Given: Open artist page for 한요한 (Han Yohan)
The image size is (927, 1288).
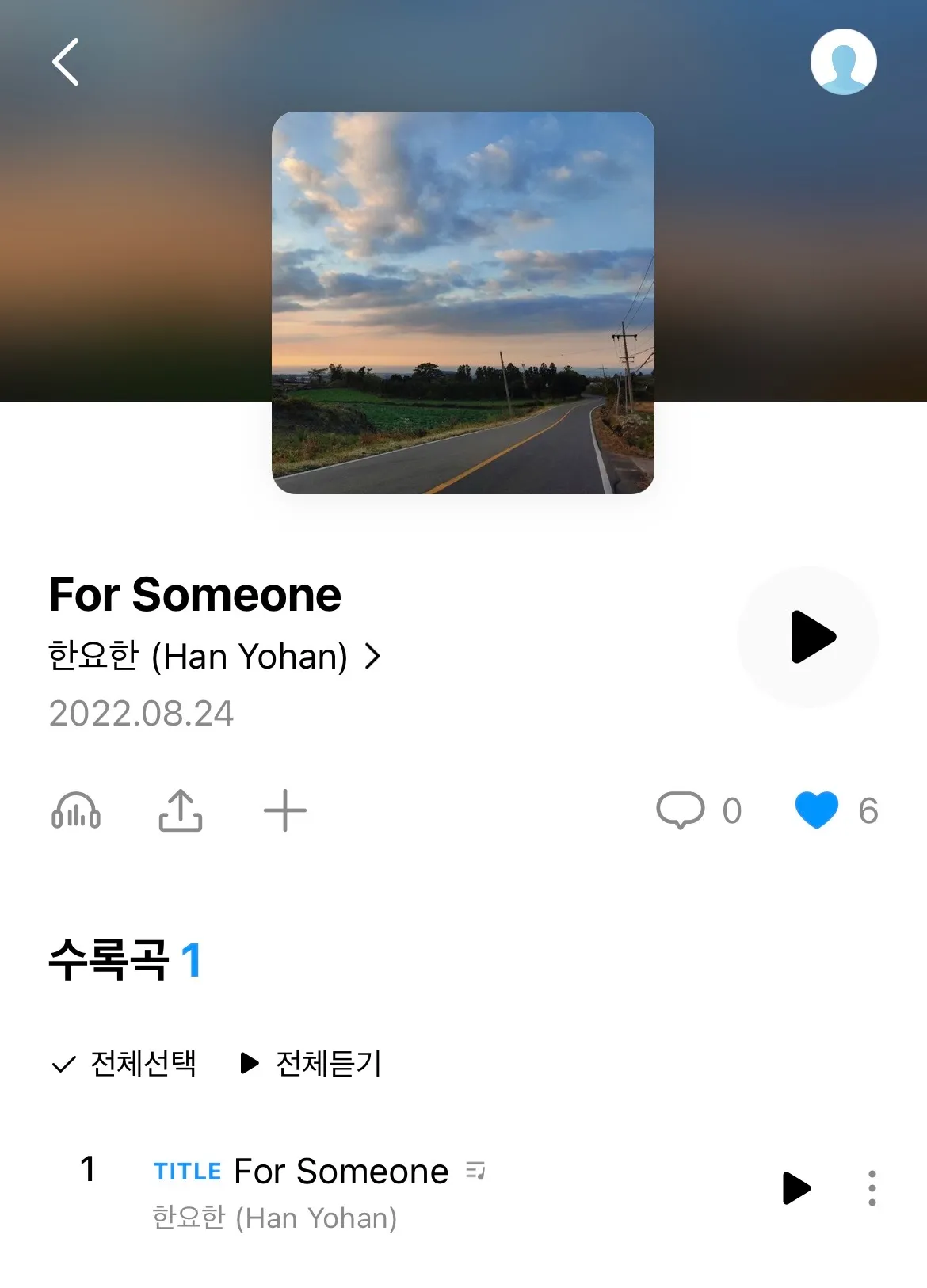Looking at the screenshot, I should coord(214,657).
